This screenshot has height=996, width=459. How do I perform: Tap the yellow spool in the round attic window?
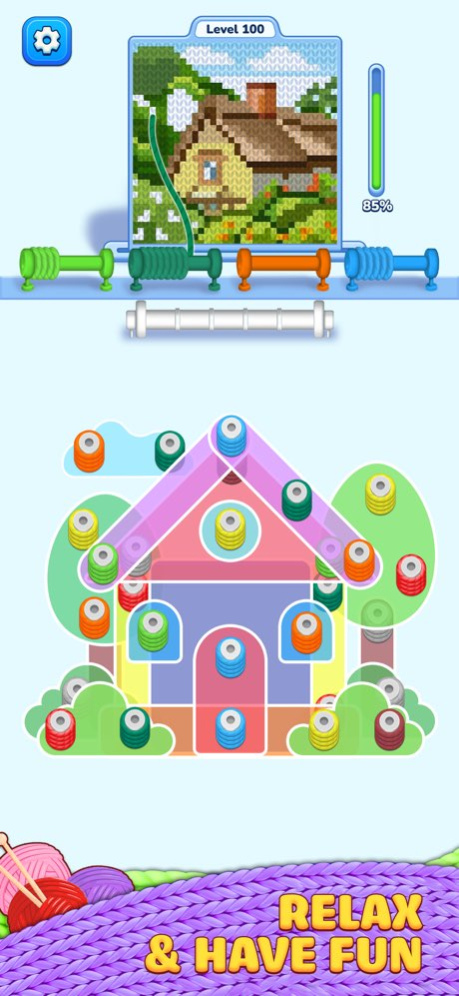pos(230,529)
